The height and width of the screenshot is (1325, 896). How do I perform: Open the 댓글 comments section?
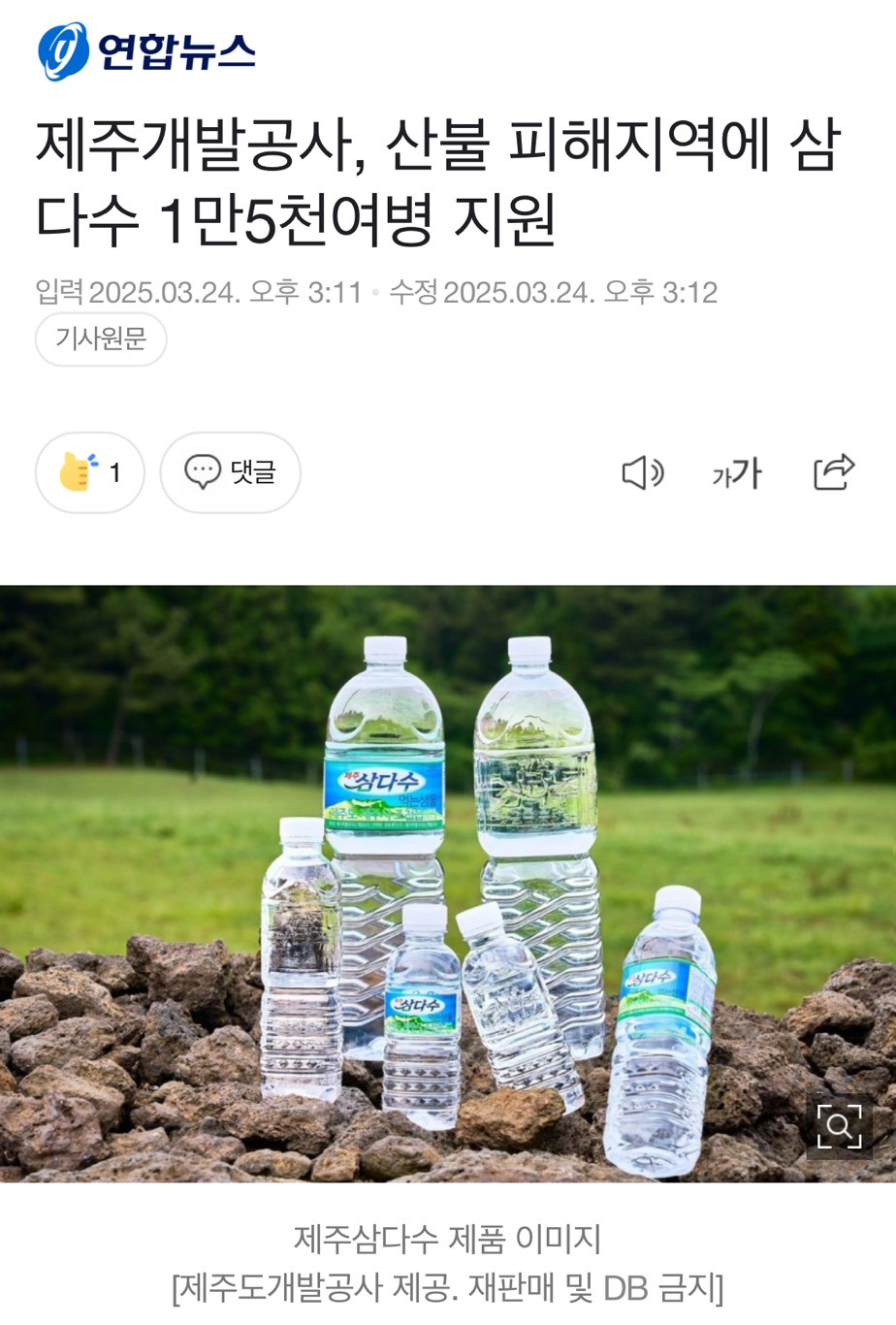[230, 472]
